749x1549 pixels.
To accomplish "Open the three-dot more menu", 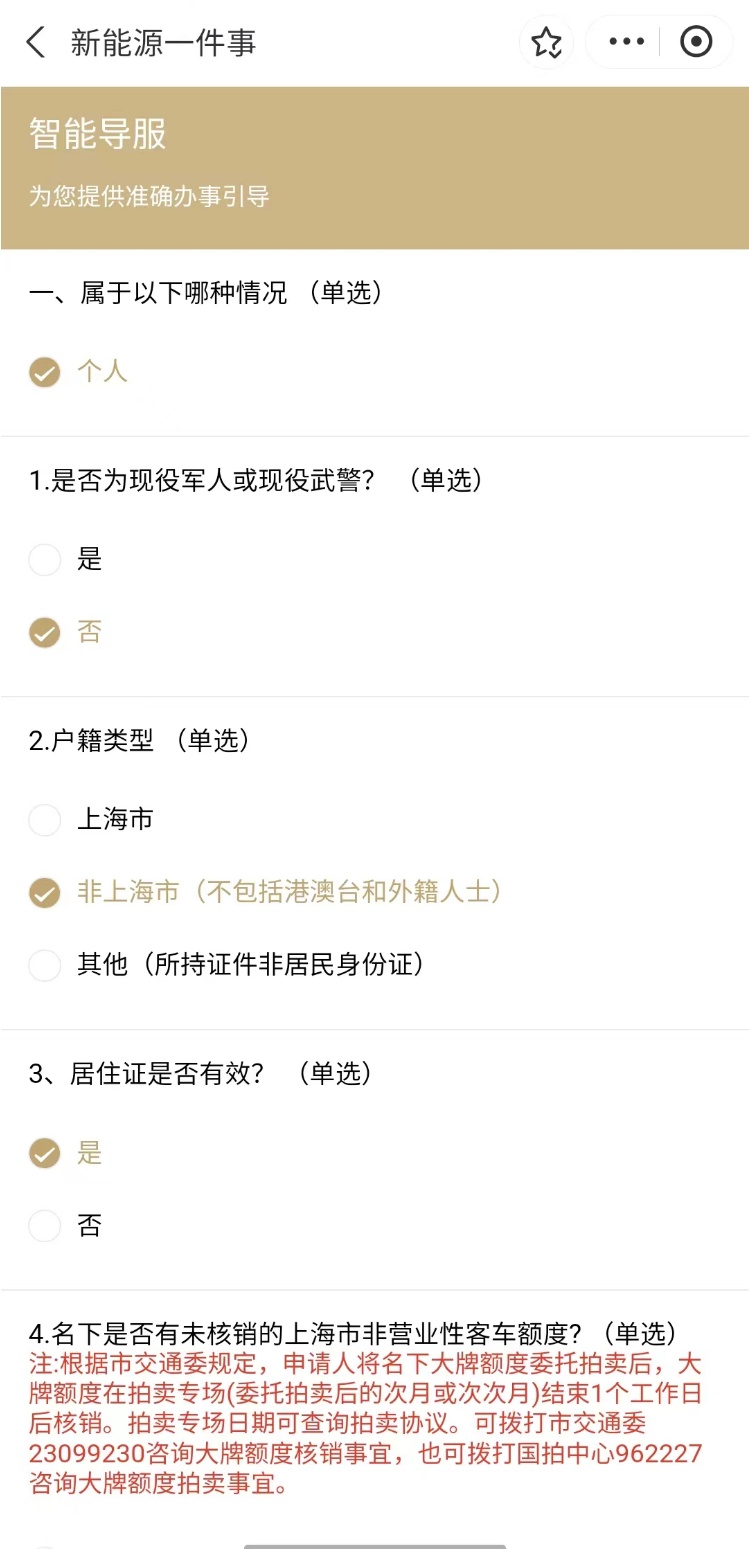I will coord(627,42).
